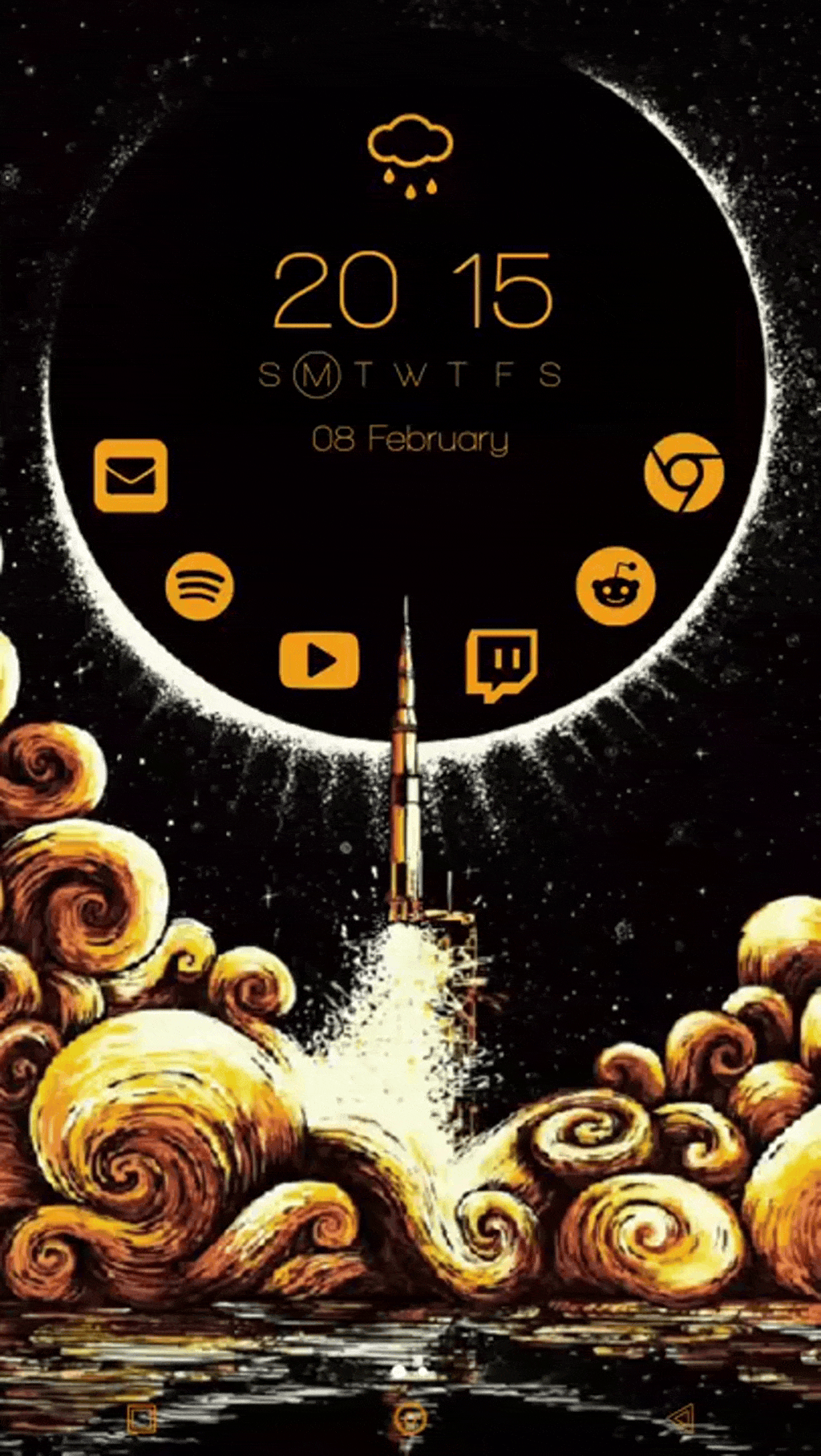Open the YouTube app icon
The height and width of the screenshot is (1456, 821).
[x=319, y=660]
